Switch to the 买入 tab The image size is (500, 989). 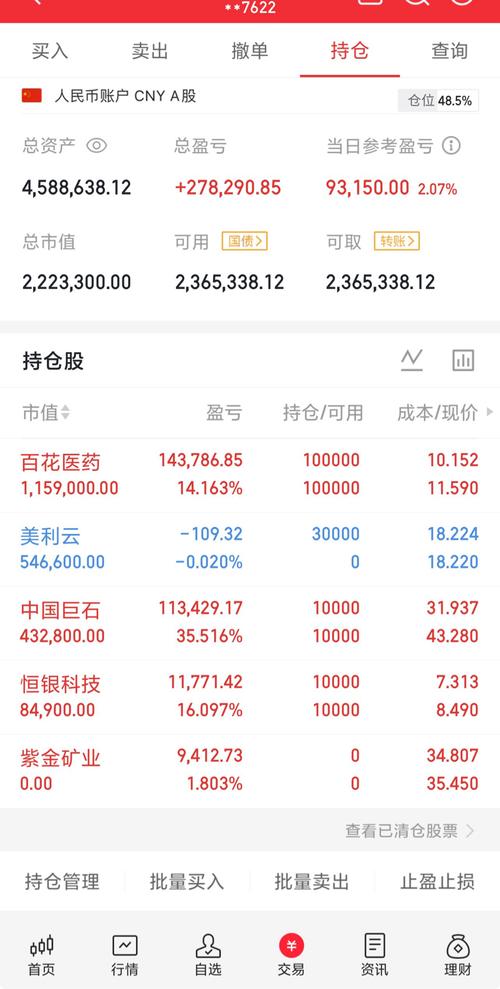pos(50,51)
